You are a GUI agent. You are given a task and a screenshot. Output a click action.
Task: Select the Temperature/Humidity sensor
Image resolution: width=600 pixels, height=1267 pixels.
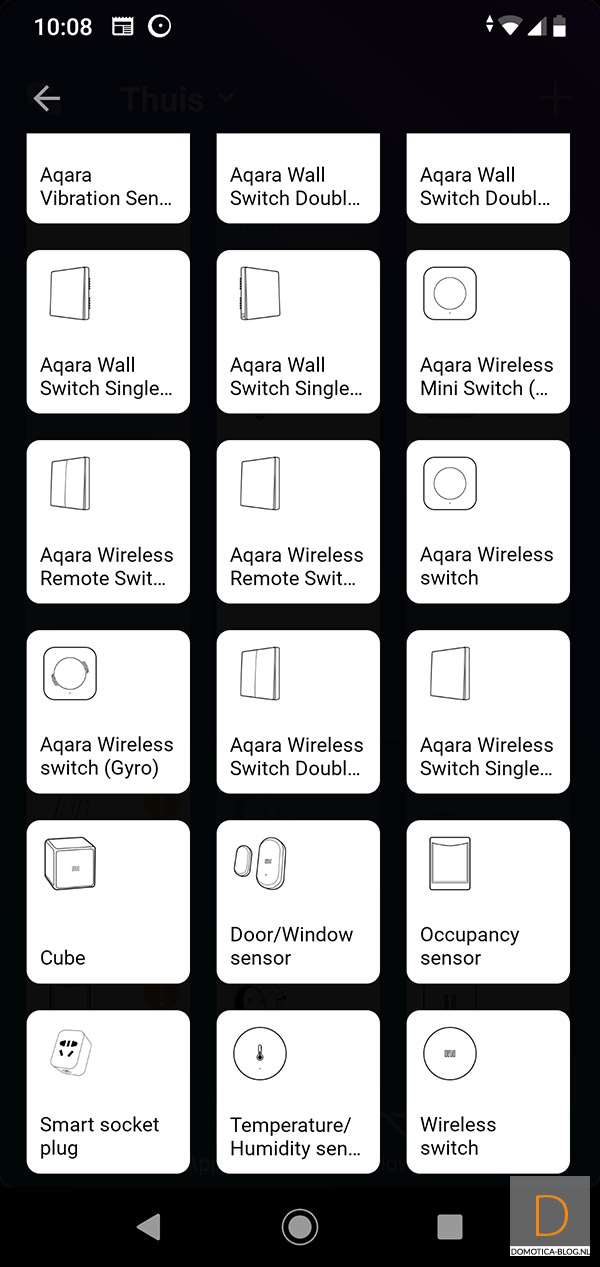tap(298, 1092)
